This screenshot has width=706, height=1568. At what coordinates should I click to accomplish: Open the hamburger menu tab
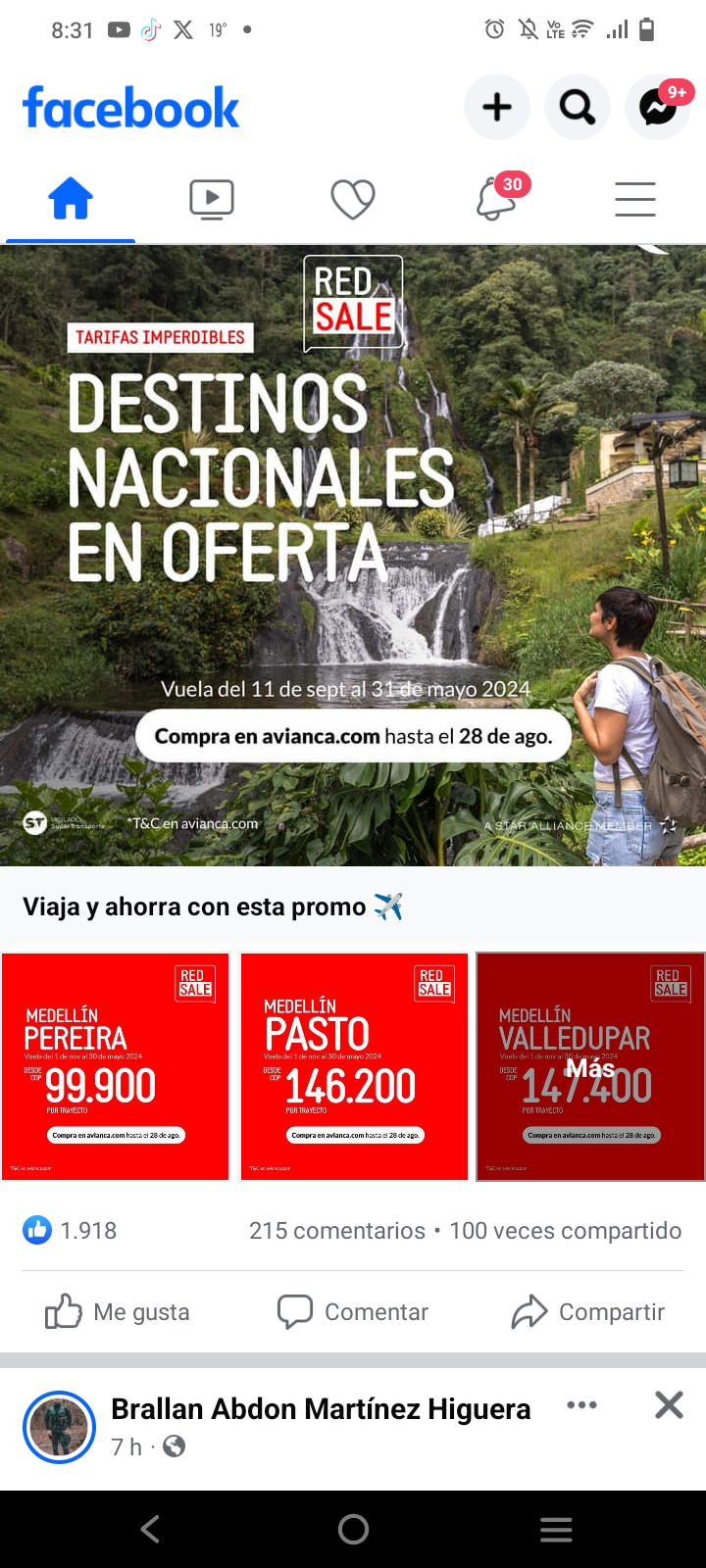click(x=634, y=200)
